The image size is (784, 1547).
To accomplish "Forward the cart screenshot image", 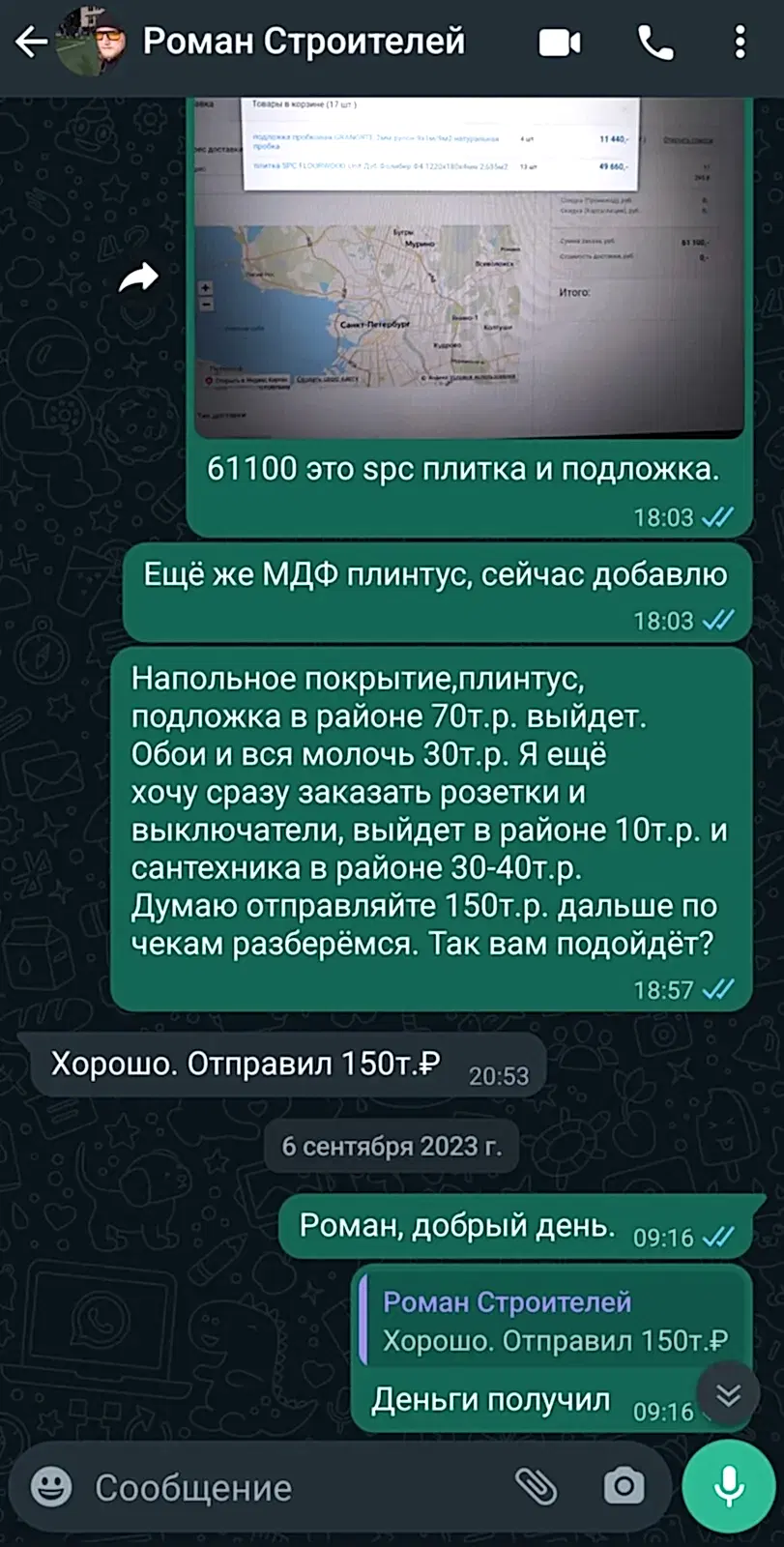I will 138,279.
